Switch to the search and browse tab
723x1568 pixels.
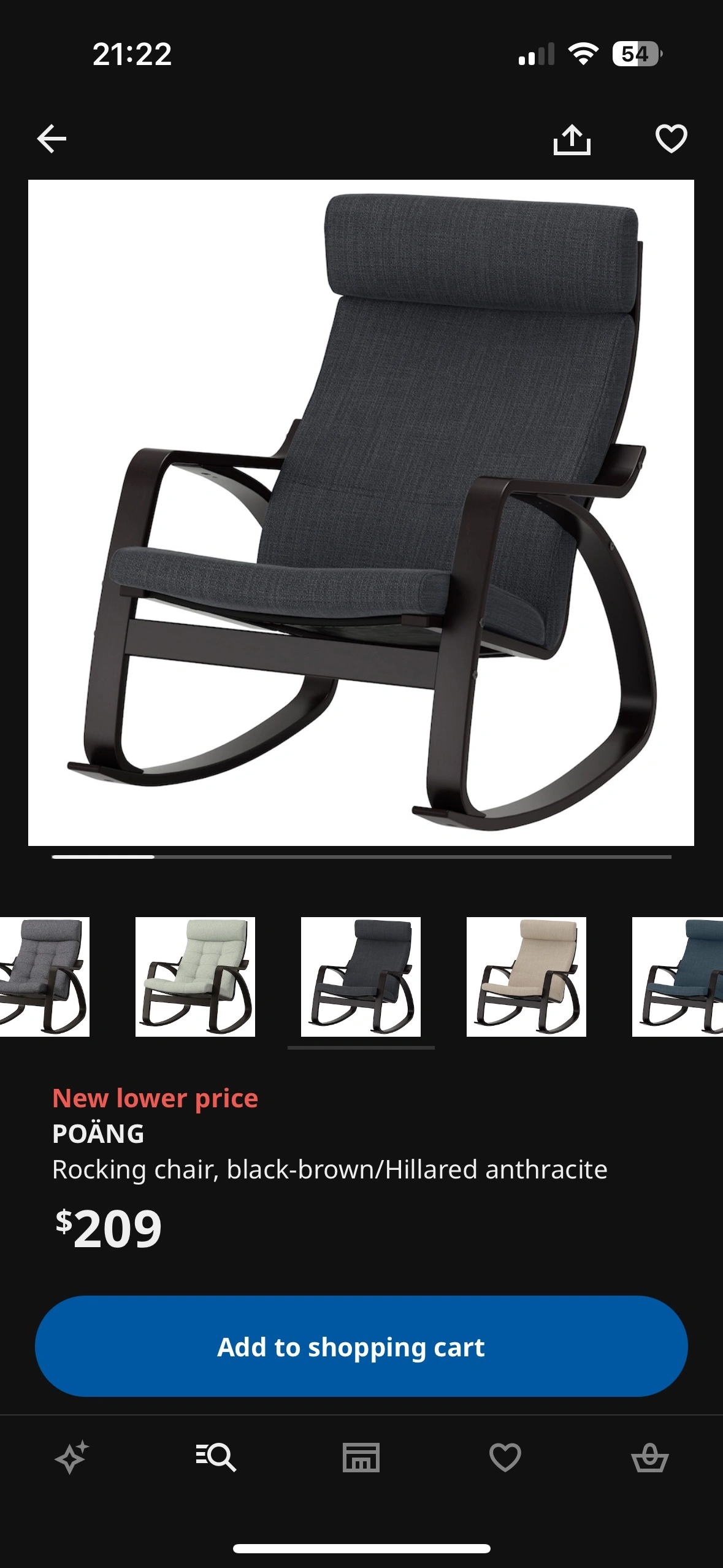216,1457
